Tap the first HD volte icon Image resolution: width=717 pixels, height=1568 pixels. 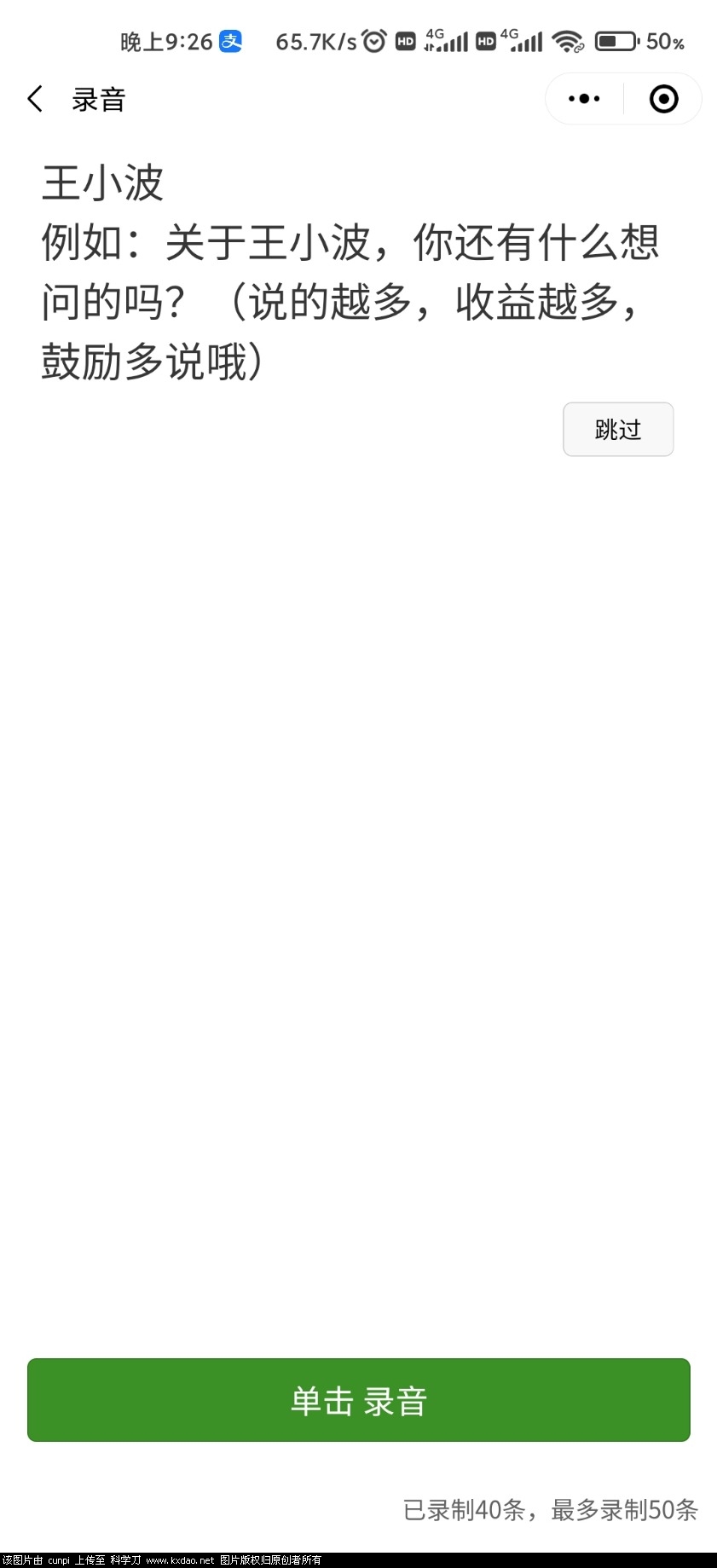coord(405,39)
